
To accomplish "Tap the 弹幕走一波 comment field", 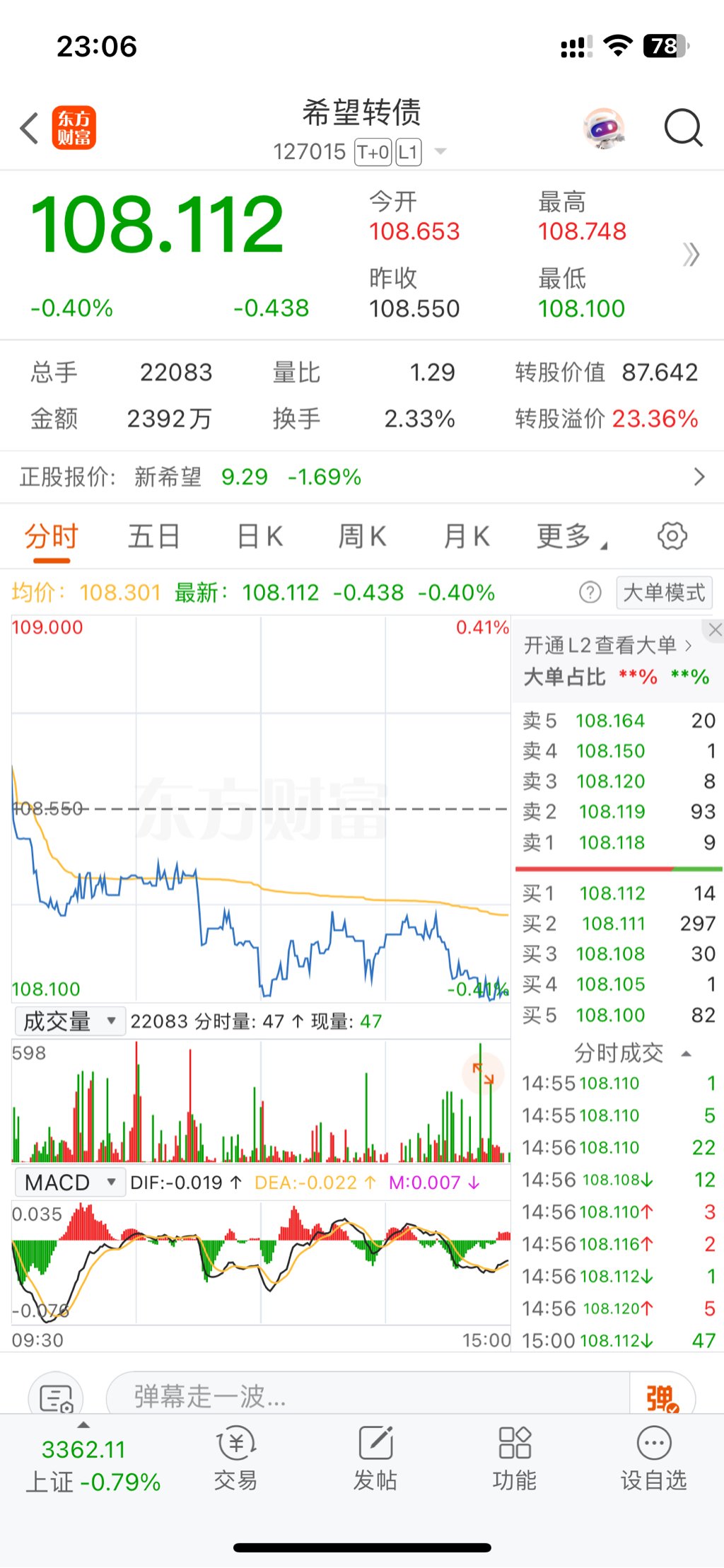I will coord(368,1396).
